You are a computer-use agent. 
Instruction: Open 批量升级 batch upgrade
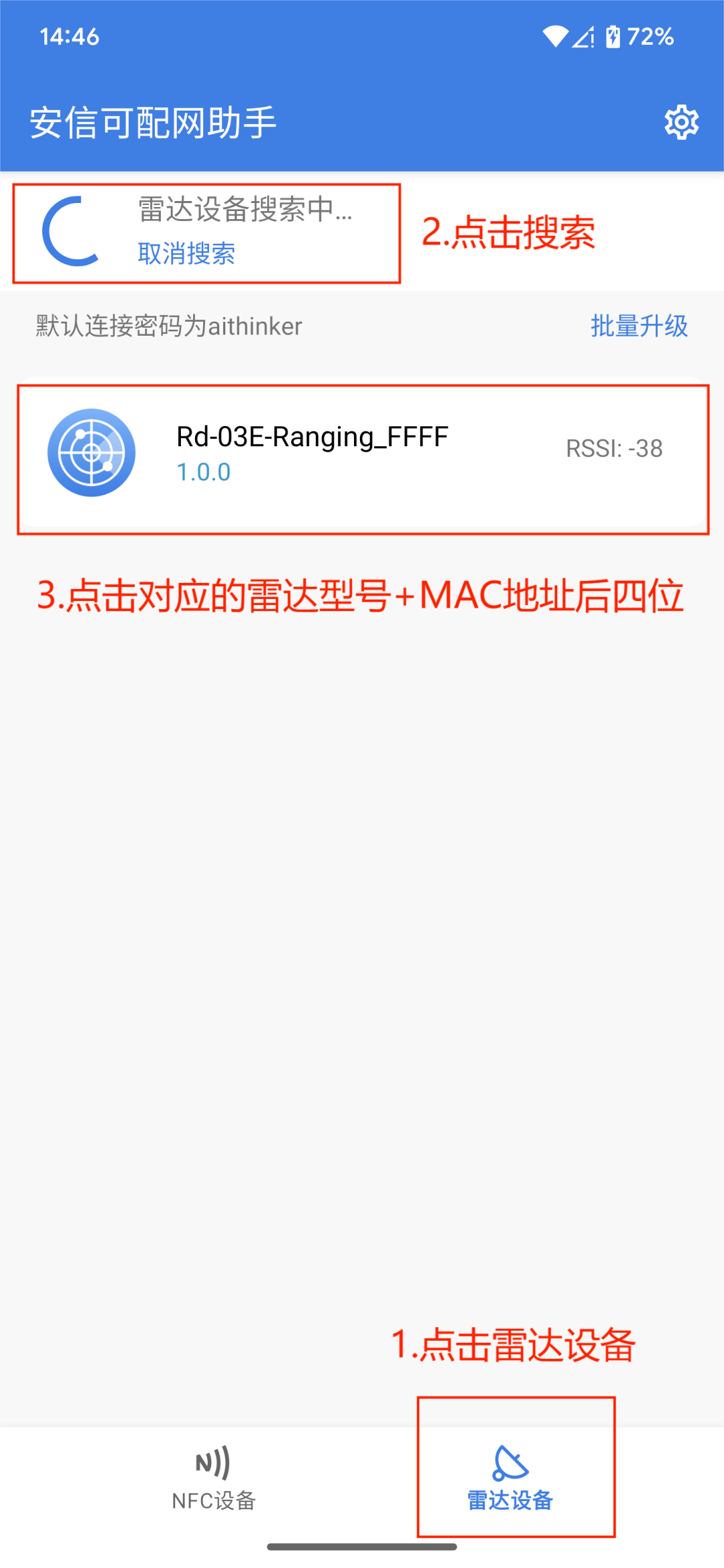coord(639,326)
